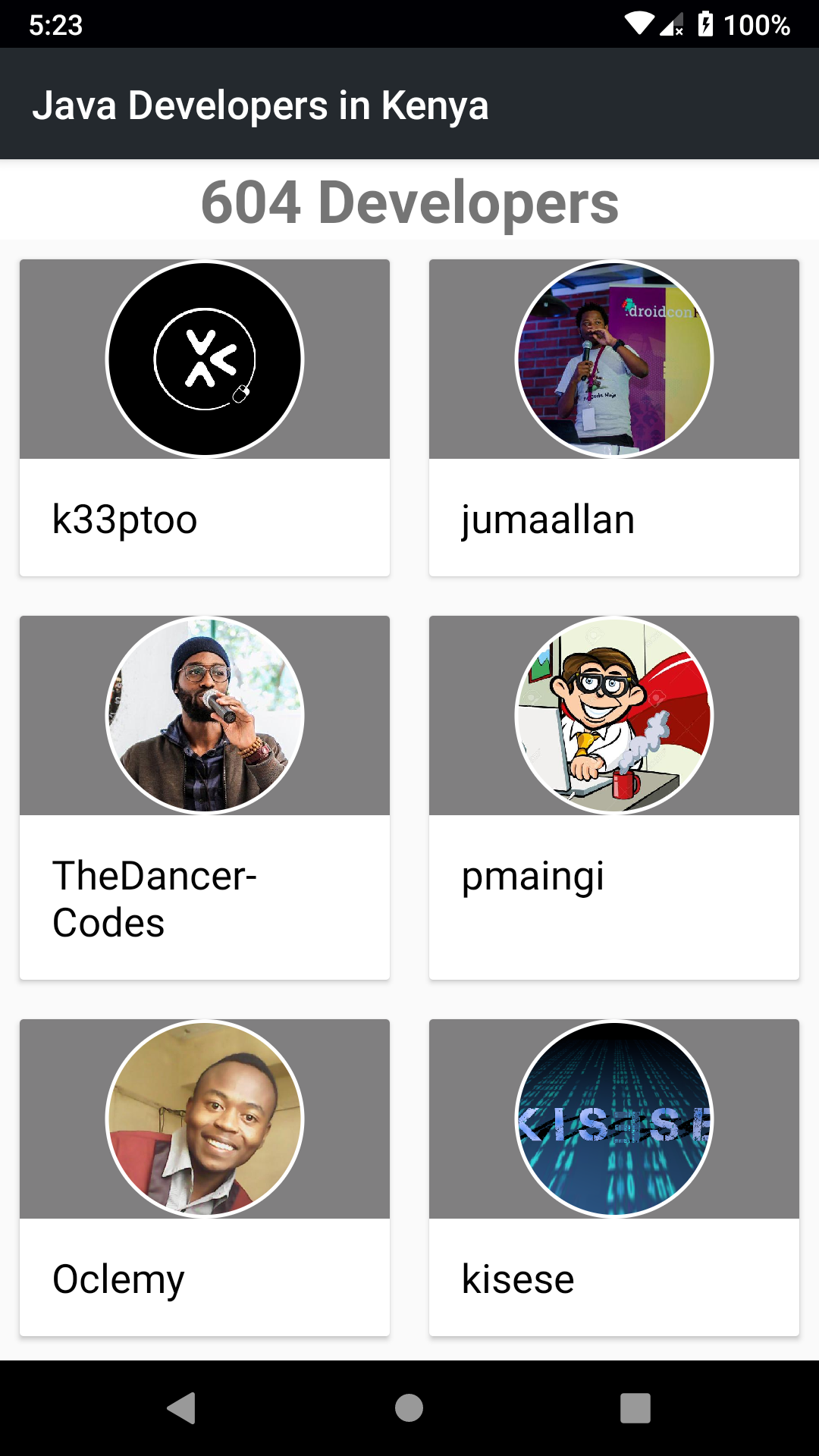Select the k33ptoo developer name
Viewport: 819px width, 1456px height.
pos(124,519)
